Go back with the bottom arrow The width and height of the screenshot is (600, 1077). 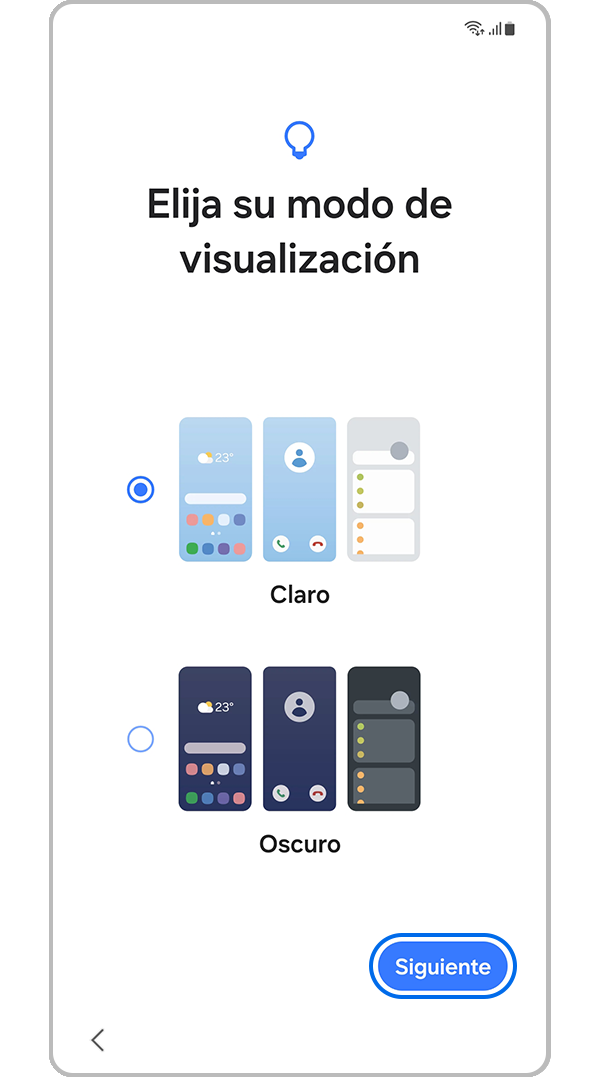click(97, 1039)
